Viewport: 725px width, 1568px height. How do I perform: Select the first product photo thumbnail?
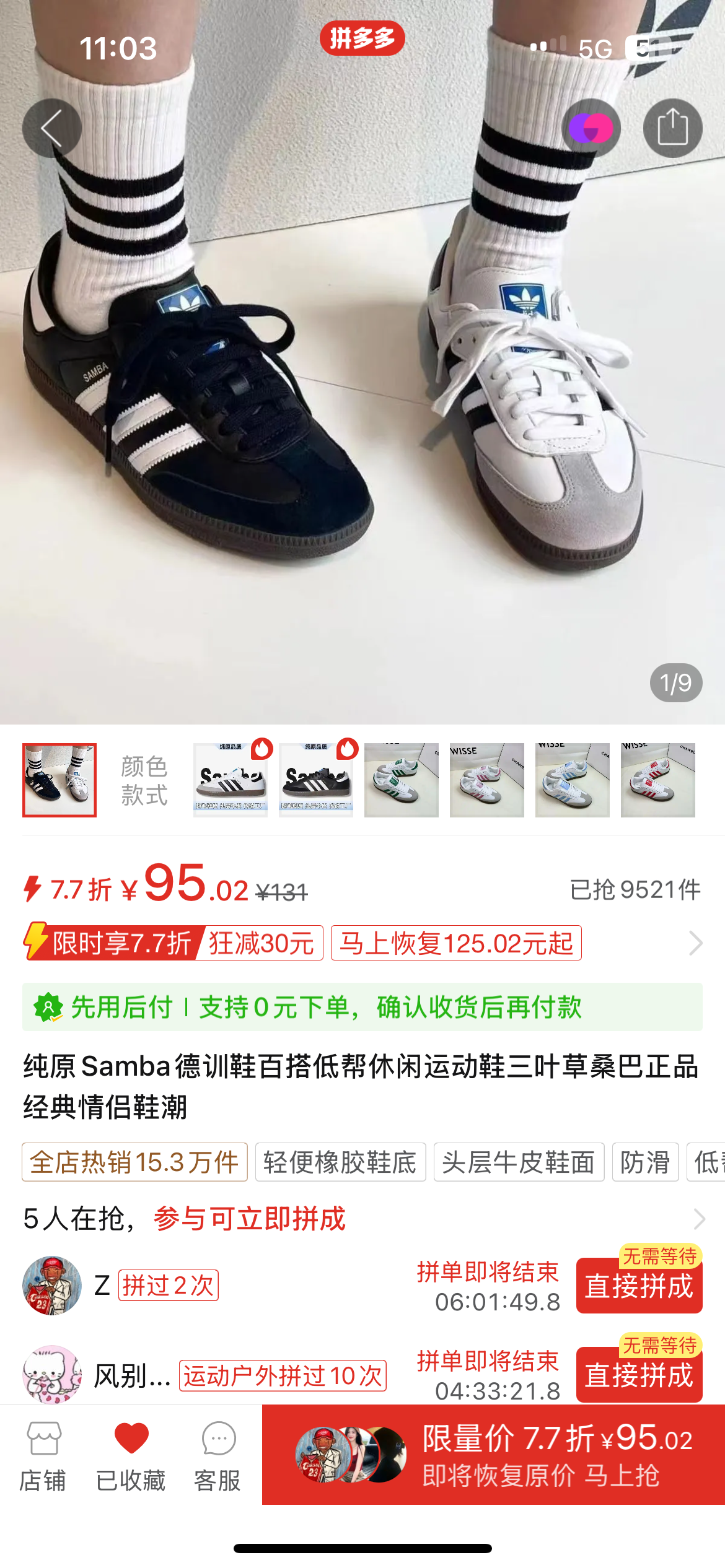pyautogui.click(x=59, y=780)
